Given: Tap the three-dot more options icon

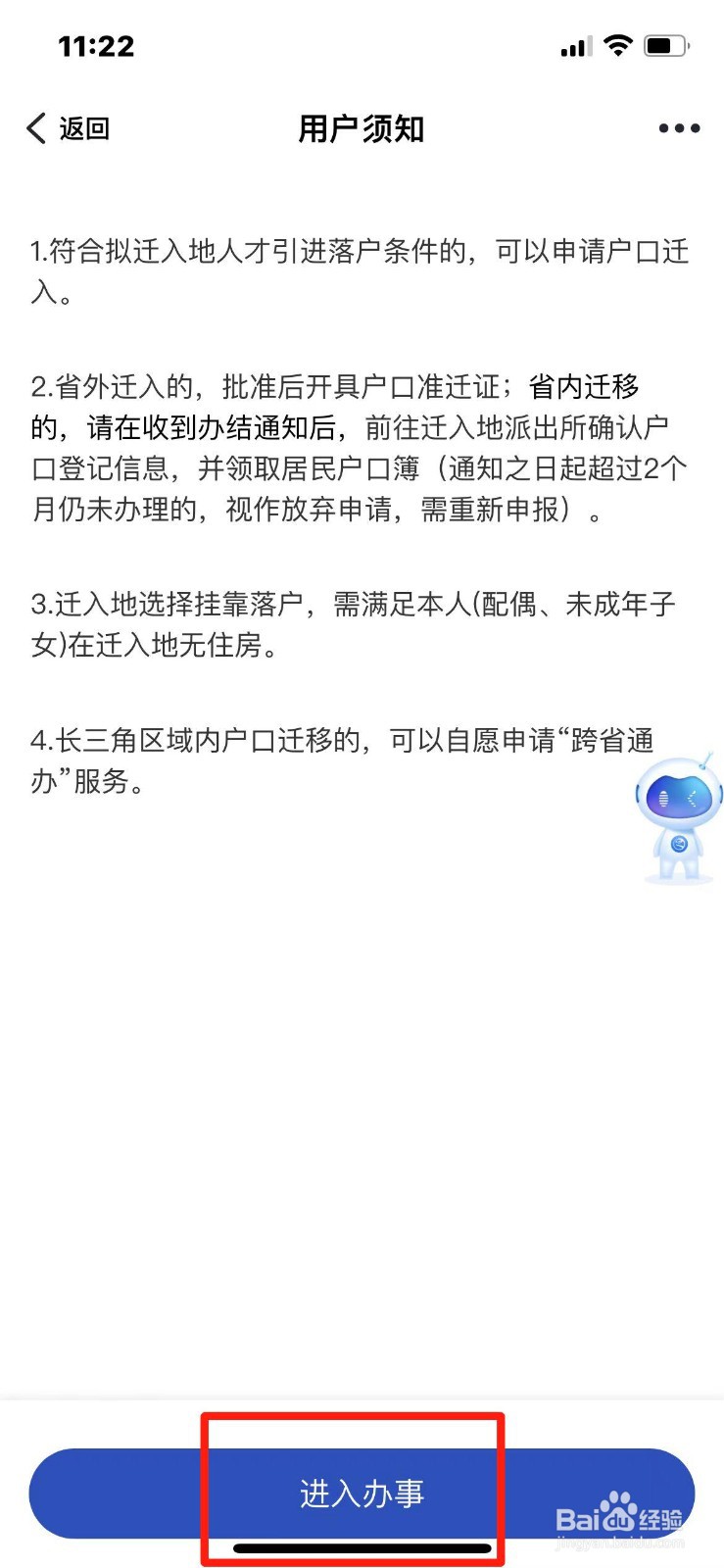Looking at the screenshot, I should (678, 127).
